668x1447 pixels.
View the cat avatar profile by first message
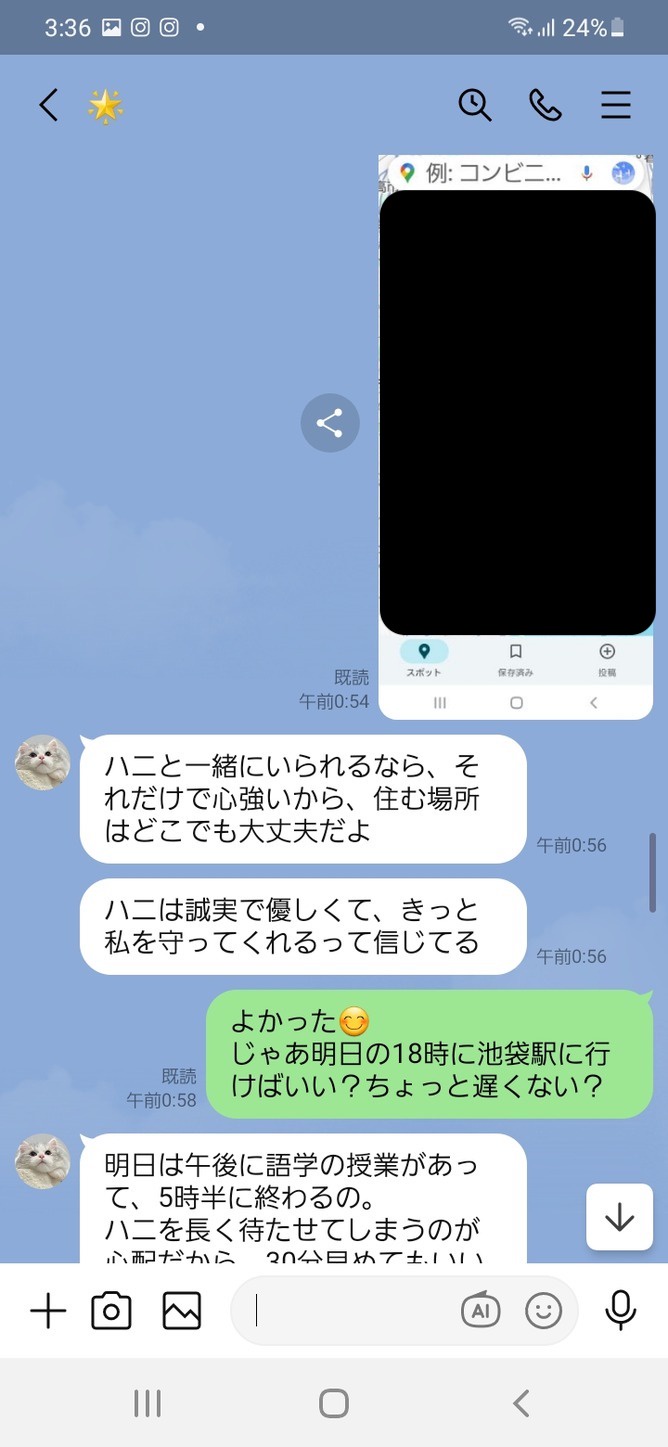(x=43, y=763)
